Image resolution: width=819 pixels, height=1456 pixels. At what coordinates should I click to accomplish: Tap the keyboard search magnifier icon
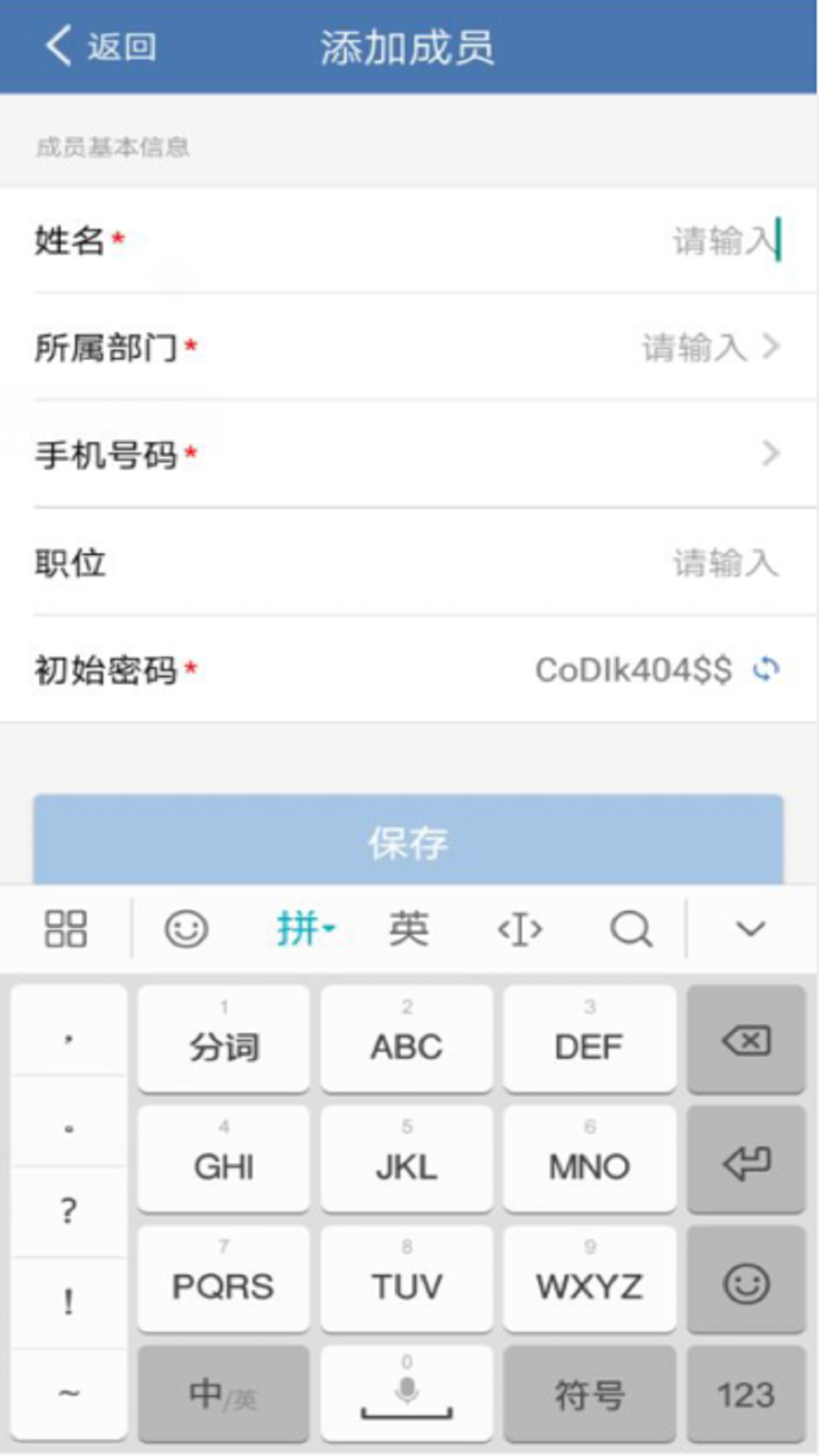point(631,929)
